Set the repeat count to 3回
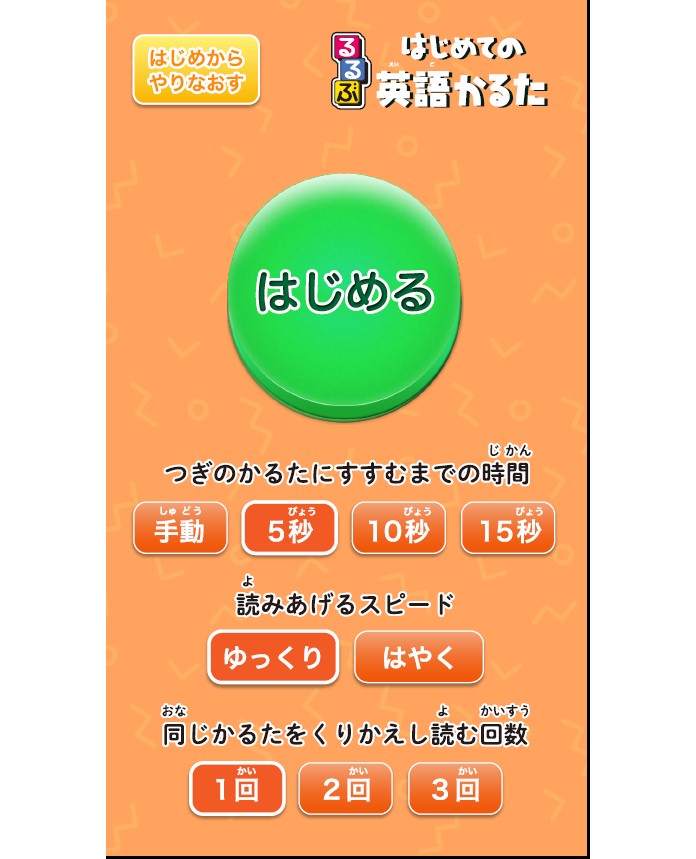The height and width of the screenshot is (859, 696). 455,789
